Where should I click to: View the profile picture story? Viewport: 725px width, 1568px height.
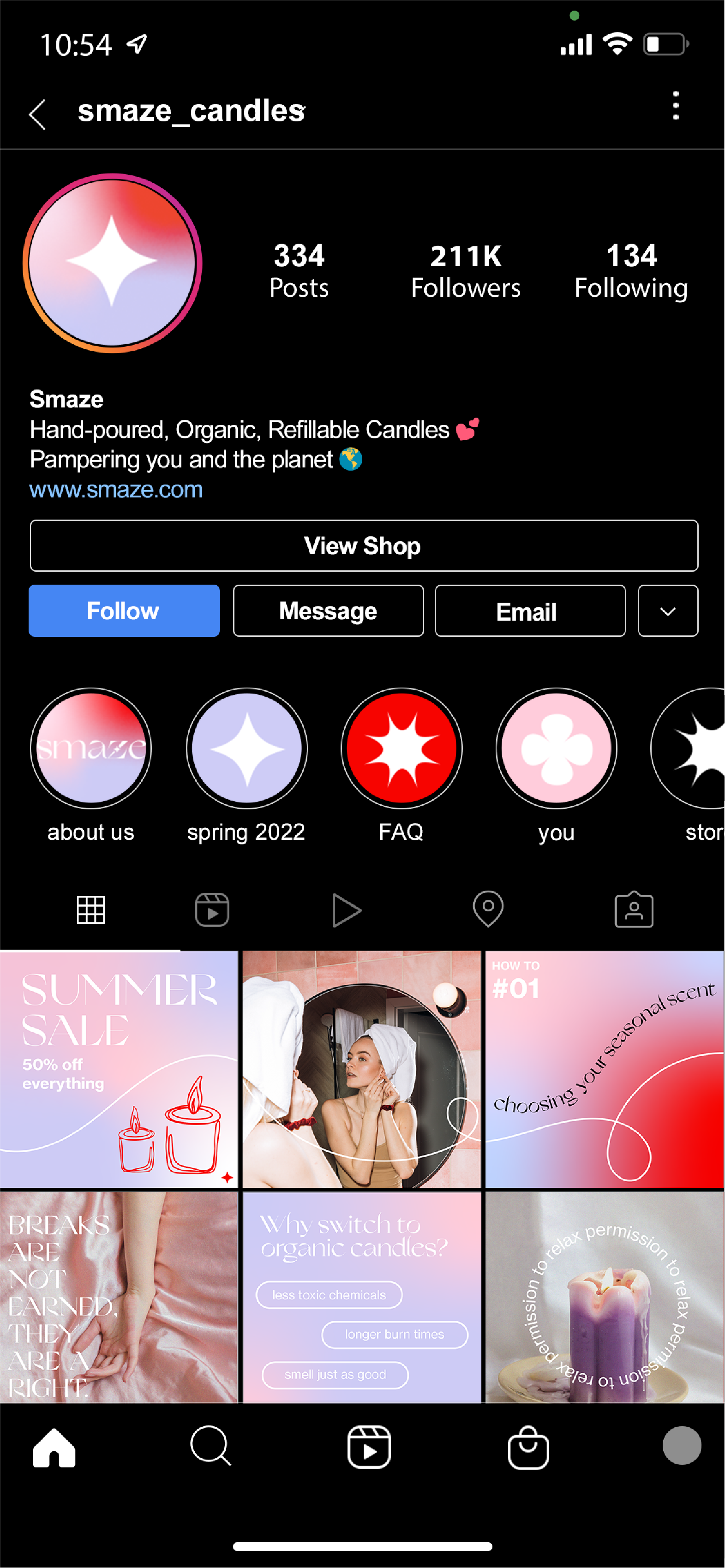point(113,263)
